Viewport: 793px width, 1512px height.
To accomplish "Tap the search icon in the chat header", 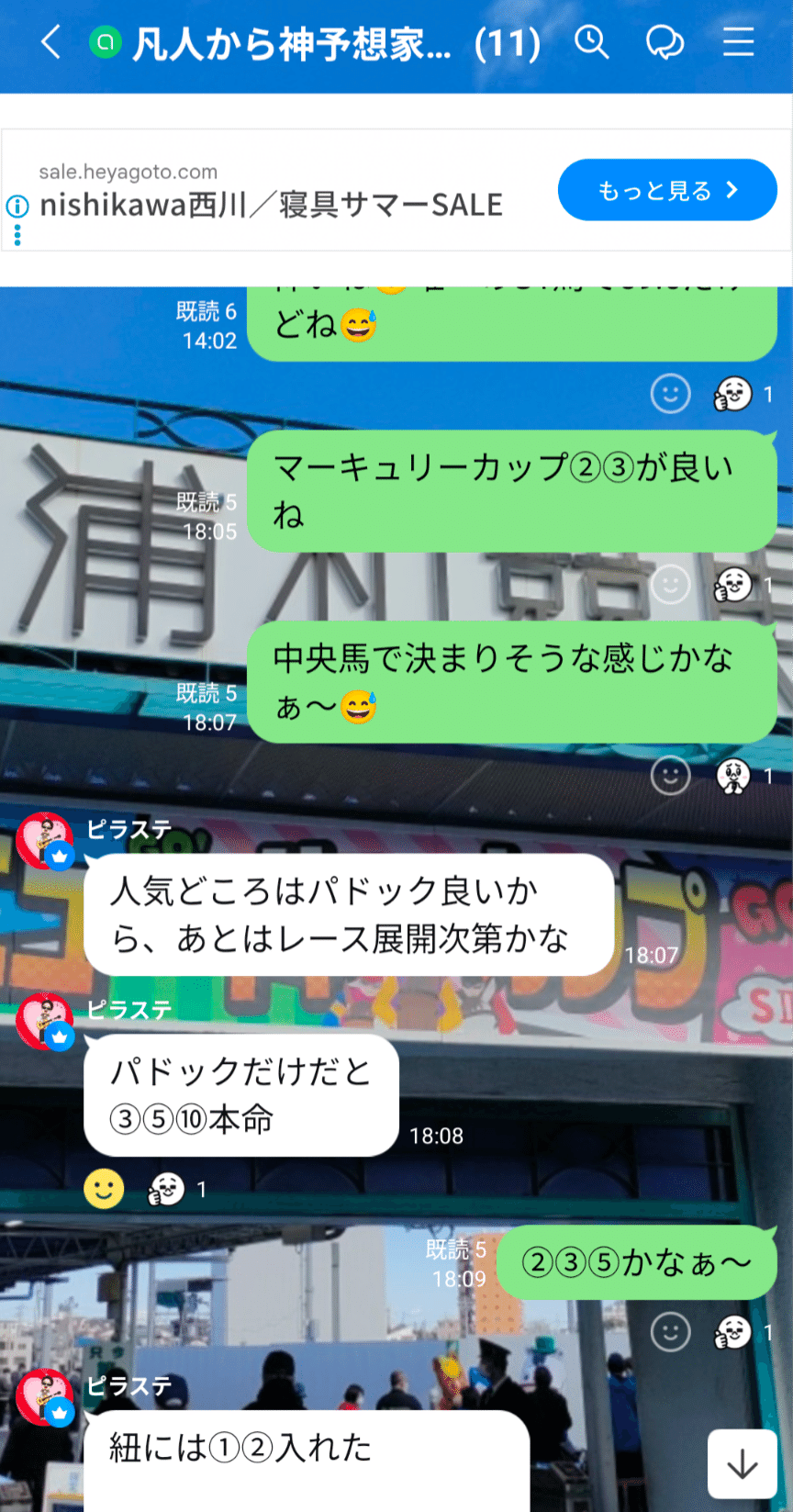I will (592, 42).
